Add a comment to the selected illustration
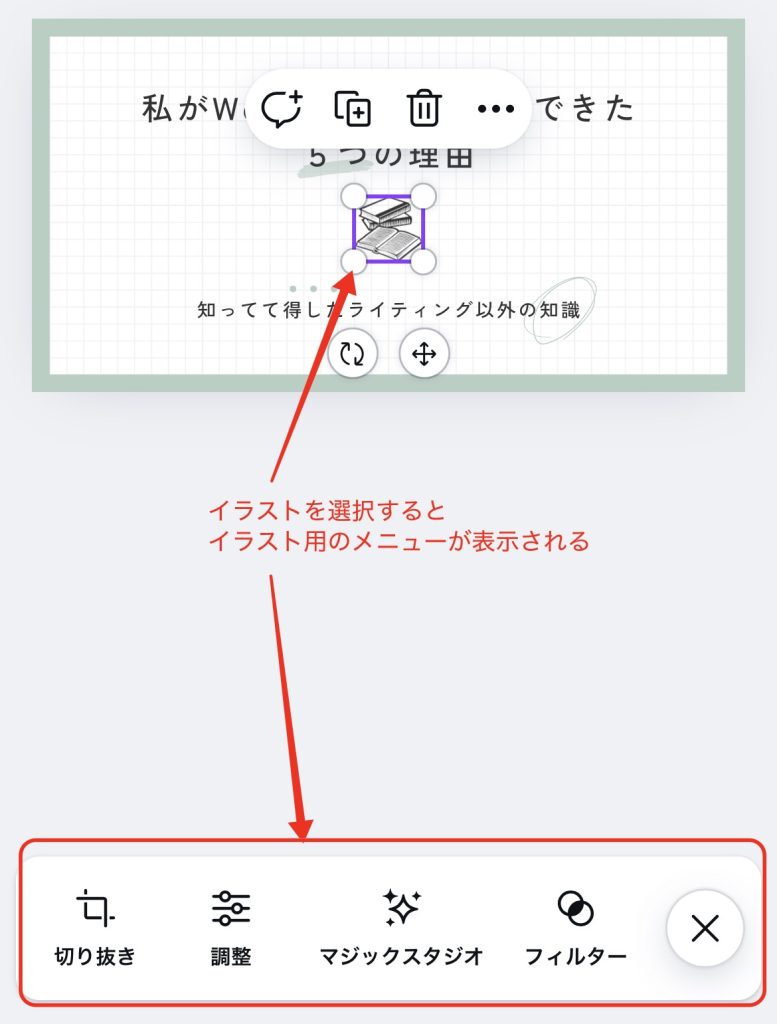 pyautogui.click(x=283, y=107)
